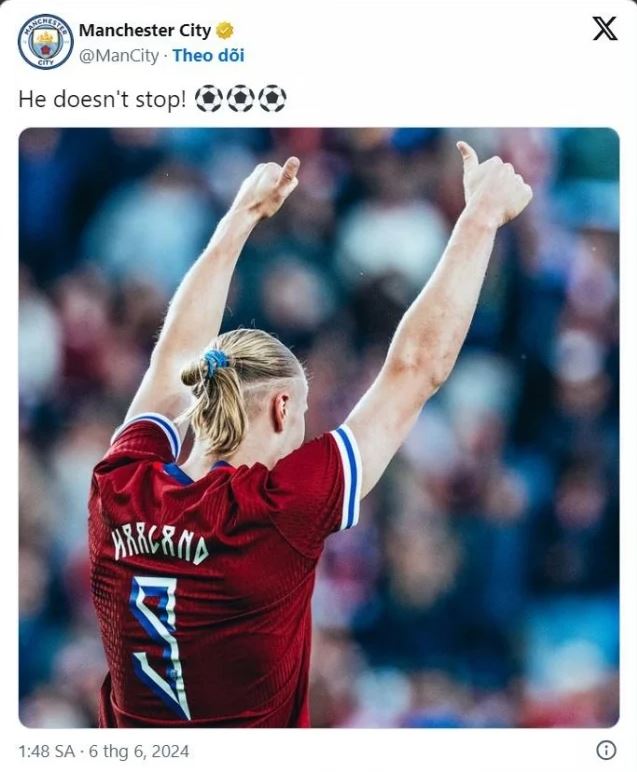Tap the Theo dõi follow link
The image size is (637, 772).
pos(208,56)
